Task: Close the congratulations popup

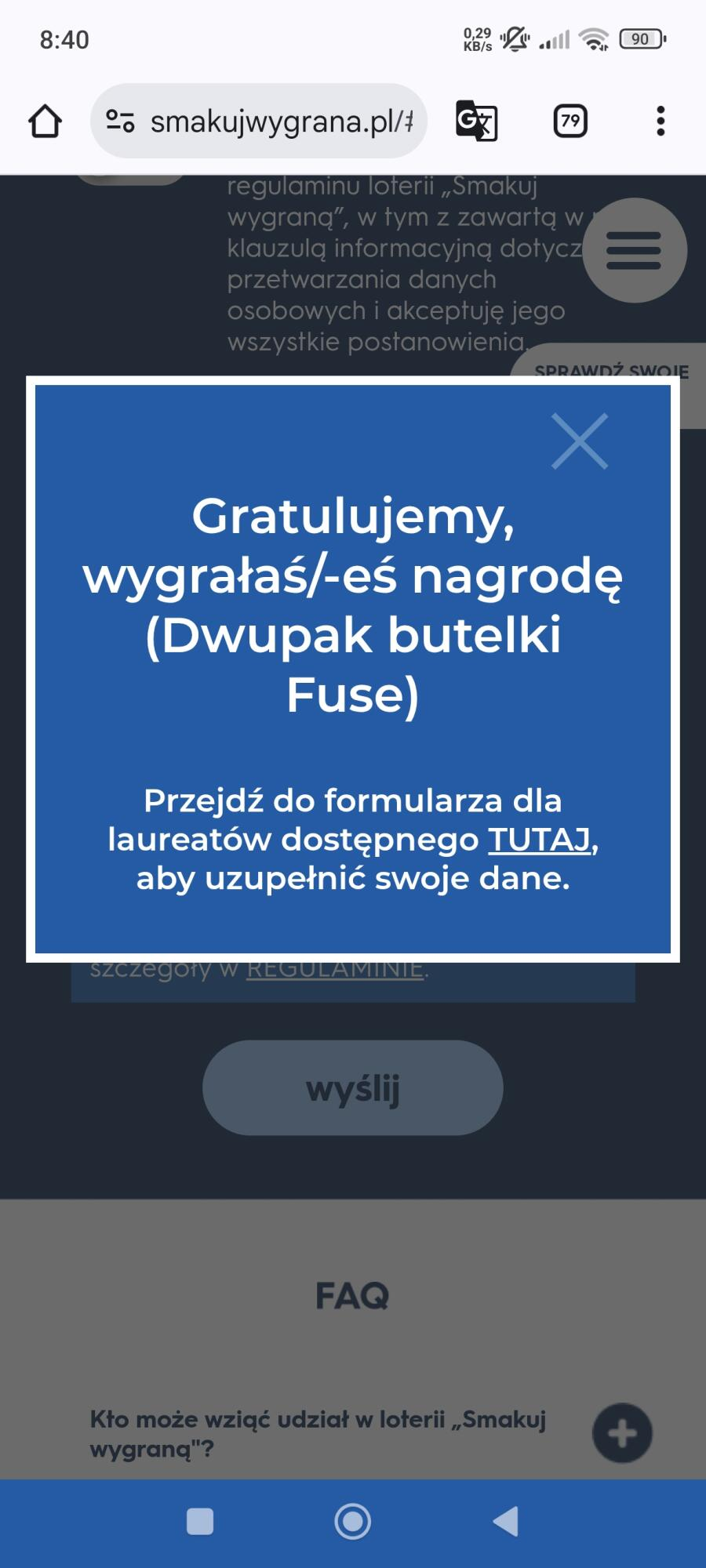Action: pyautogui.click(x=580, y=441)
